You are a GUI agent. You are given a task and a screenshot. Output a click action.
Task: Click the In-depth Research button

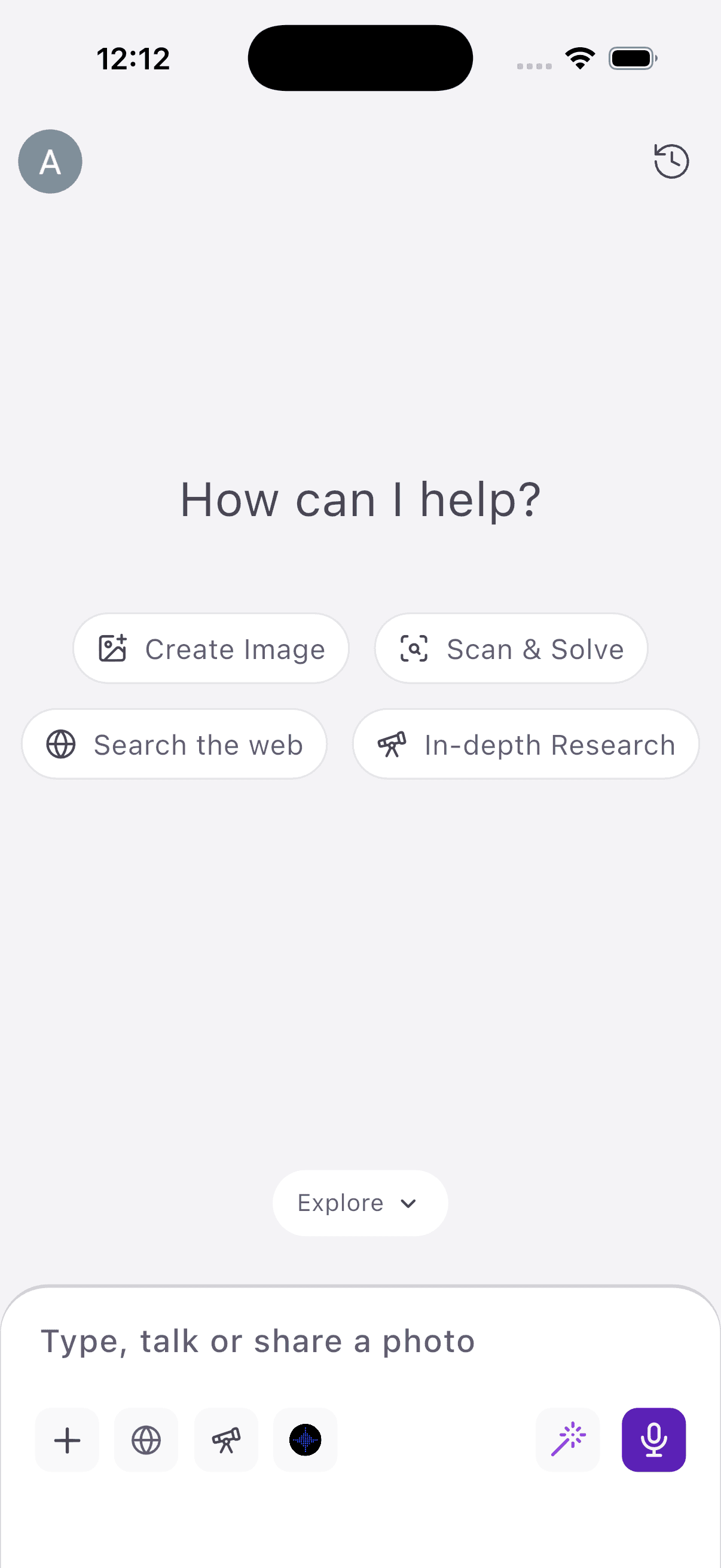pyautogui.click(x=526, y=744)
